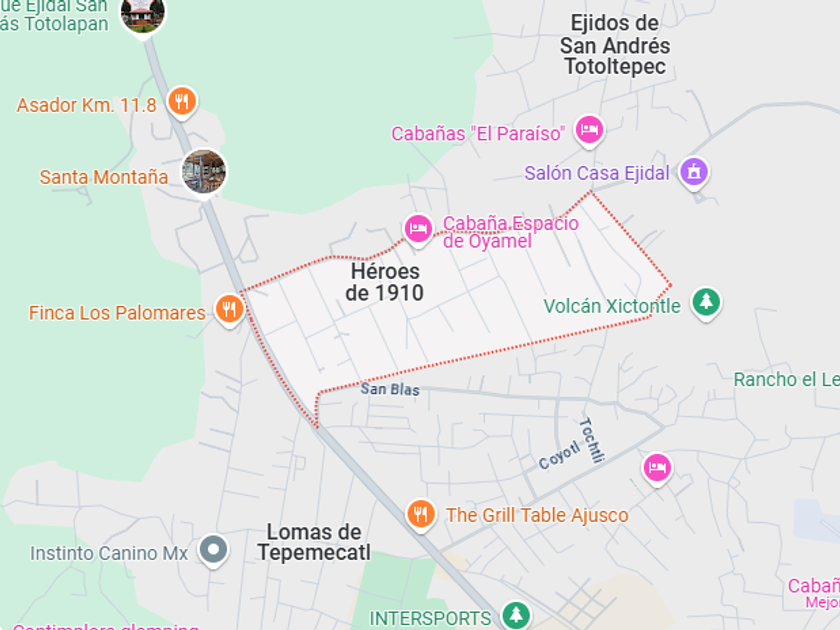This screenshot has height=630, width=840.
Task: Open the Asador Km. 11.8 restaurant pin
Action: coord(181,101)
